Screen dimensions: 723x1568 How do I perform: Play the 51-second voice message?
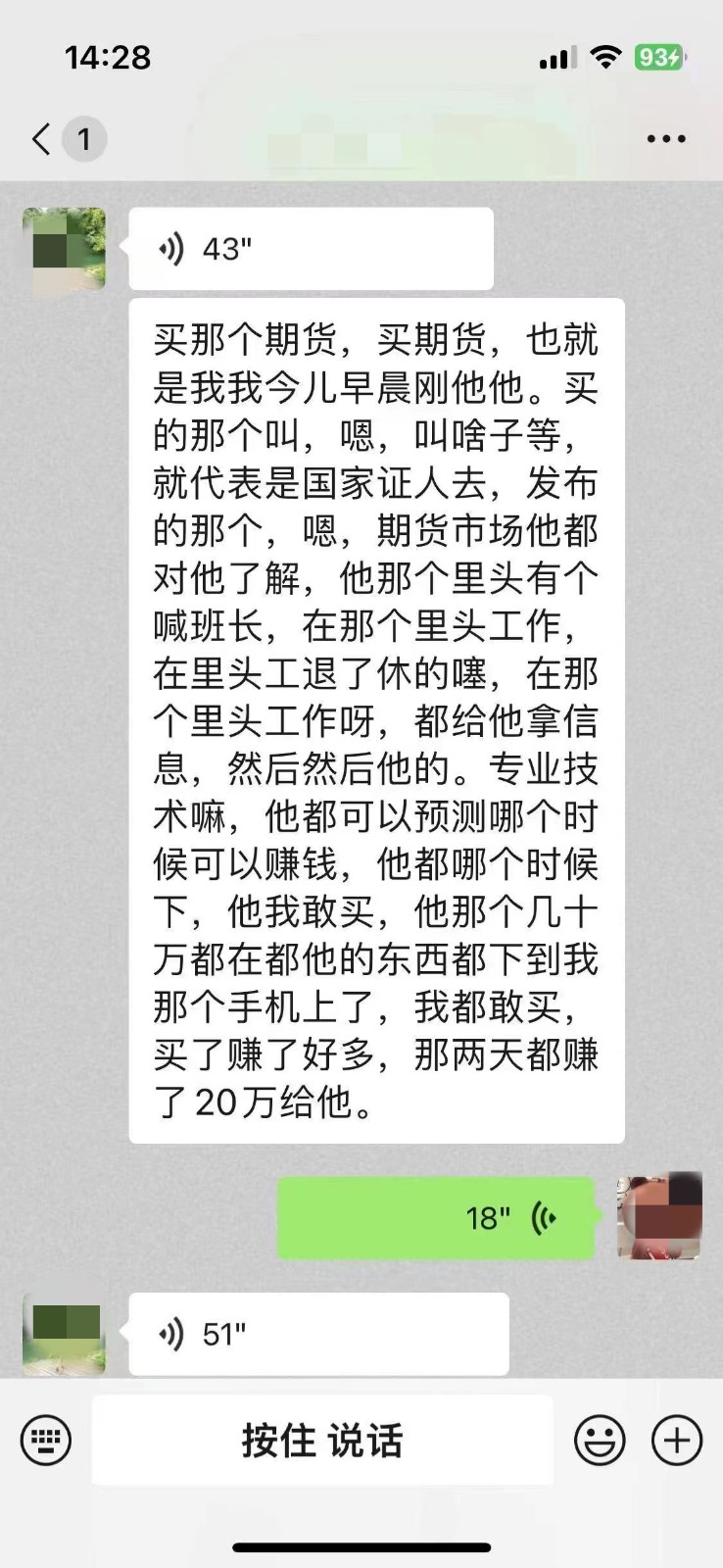click(318, 1334)
